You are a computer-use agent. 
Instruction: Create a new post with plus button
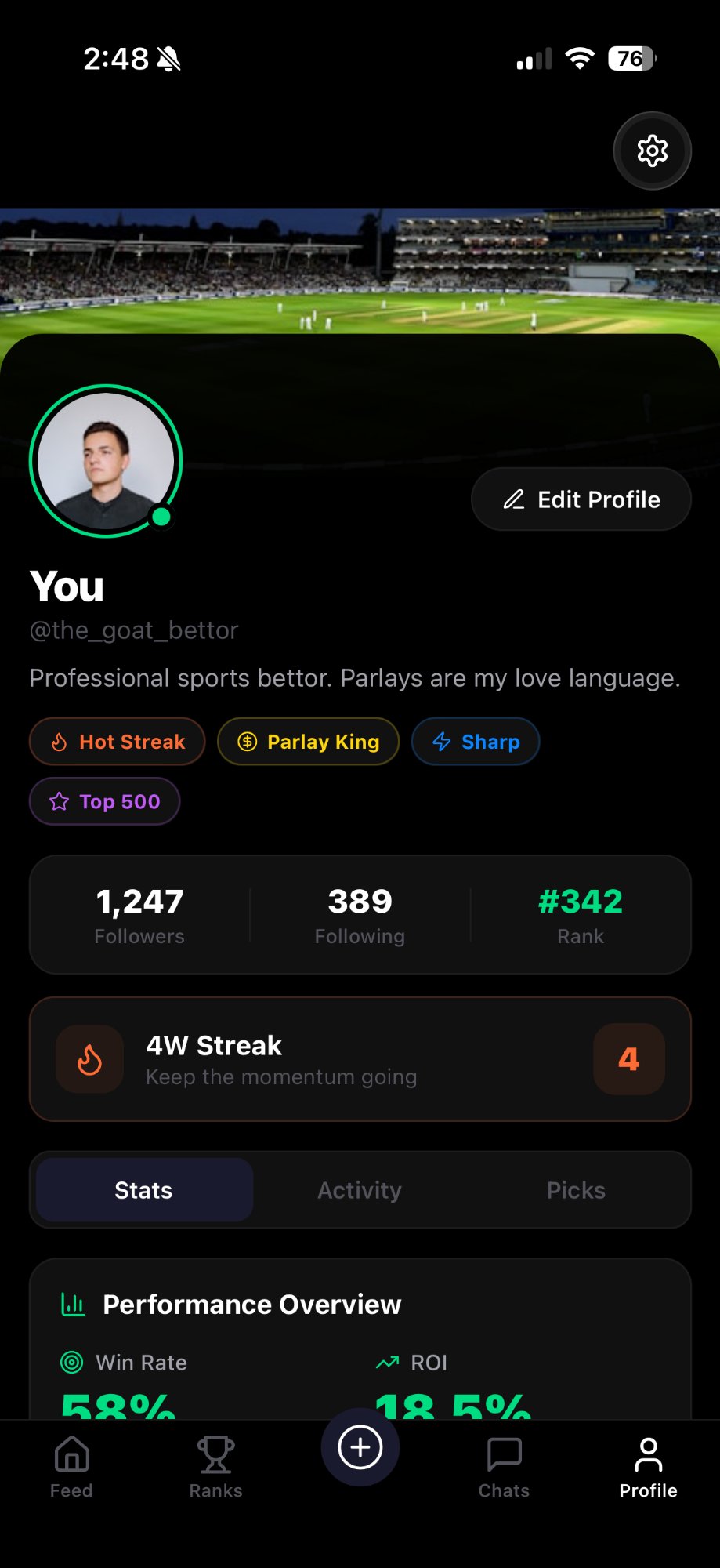coord(360,1447)
